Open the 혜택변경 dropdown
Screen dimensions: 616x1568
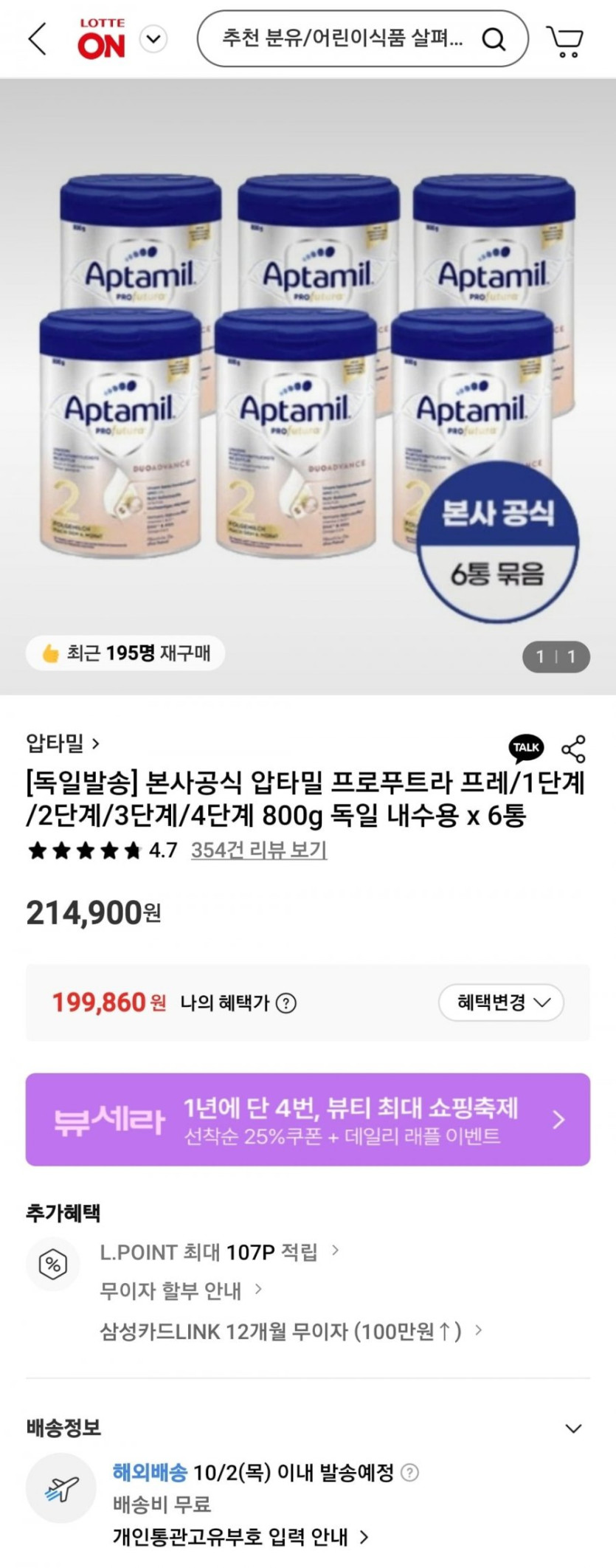point(501,1003)
